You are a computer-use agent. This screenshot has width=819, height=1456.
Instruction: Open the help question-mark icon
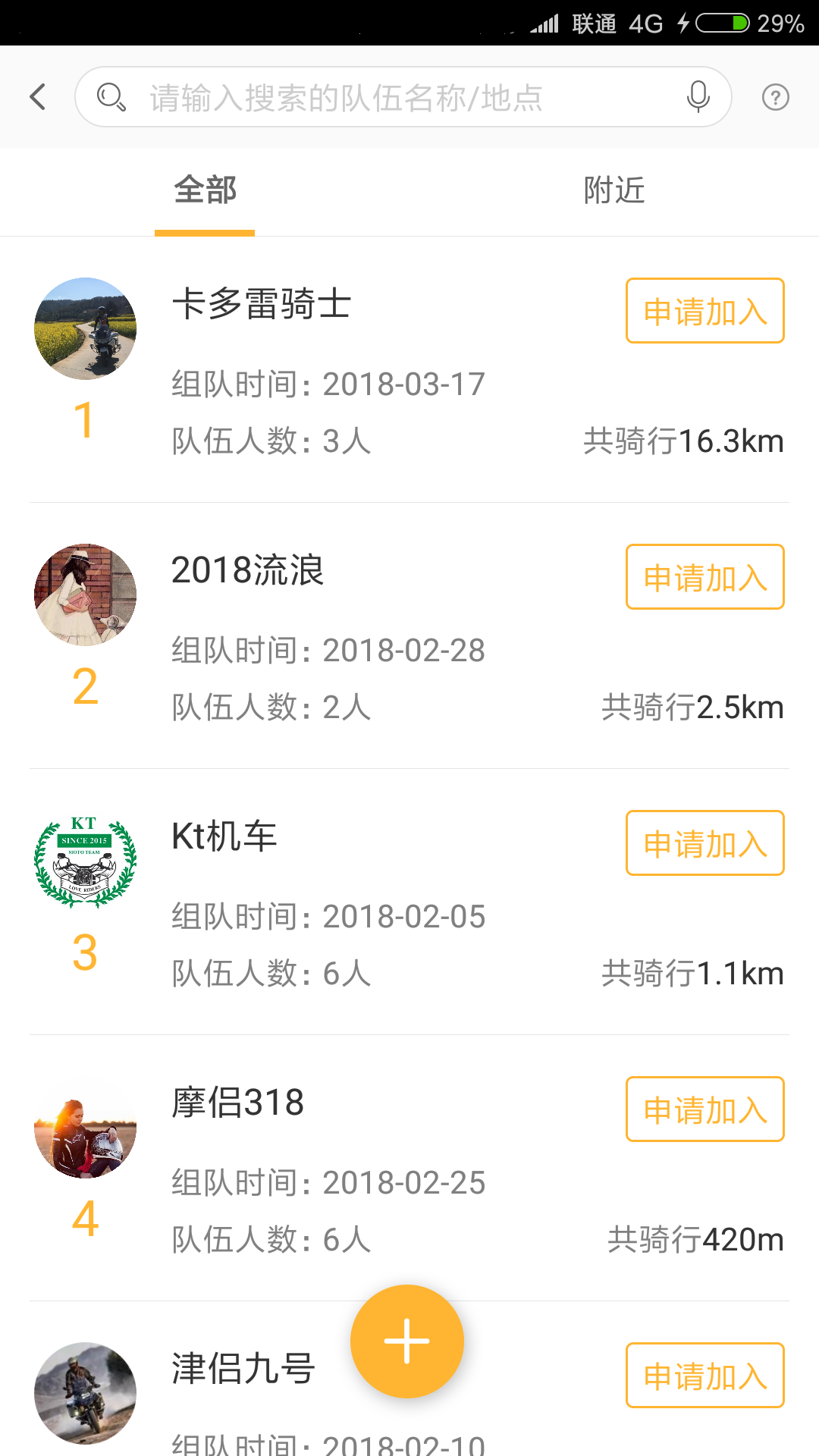775,97
